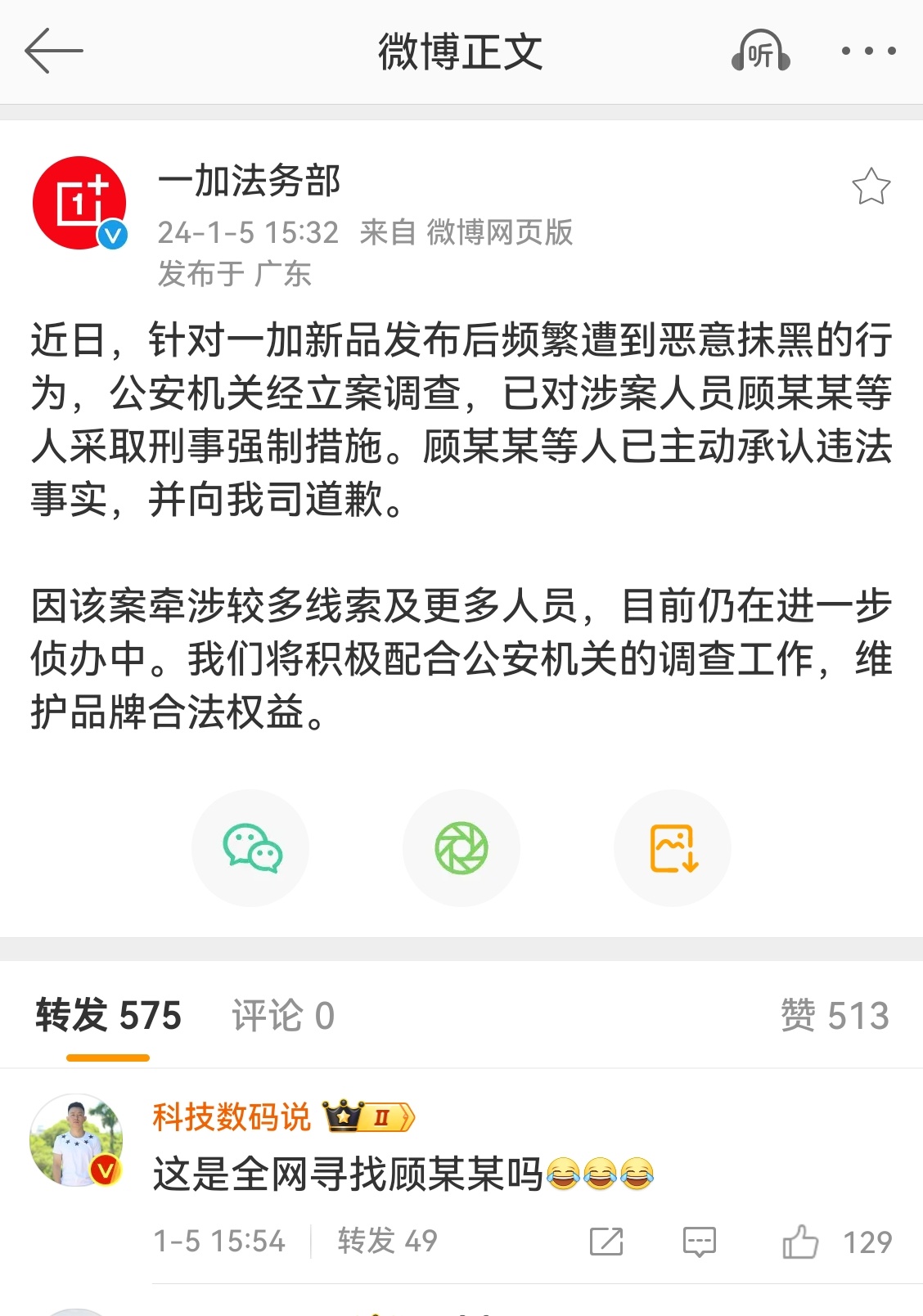The image size is (923, 1316).
Task: Tap the 科技数码说 username
Action: click(232, 1116)
